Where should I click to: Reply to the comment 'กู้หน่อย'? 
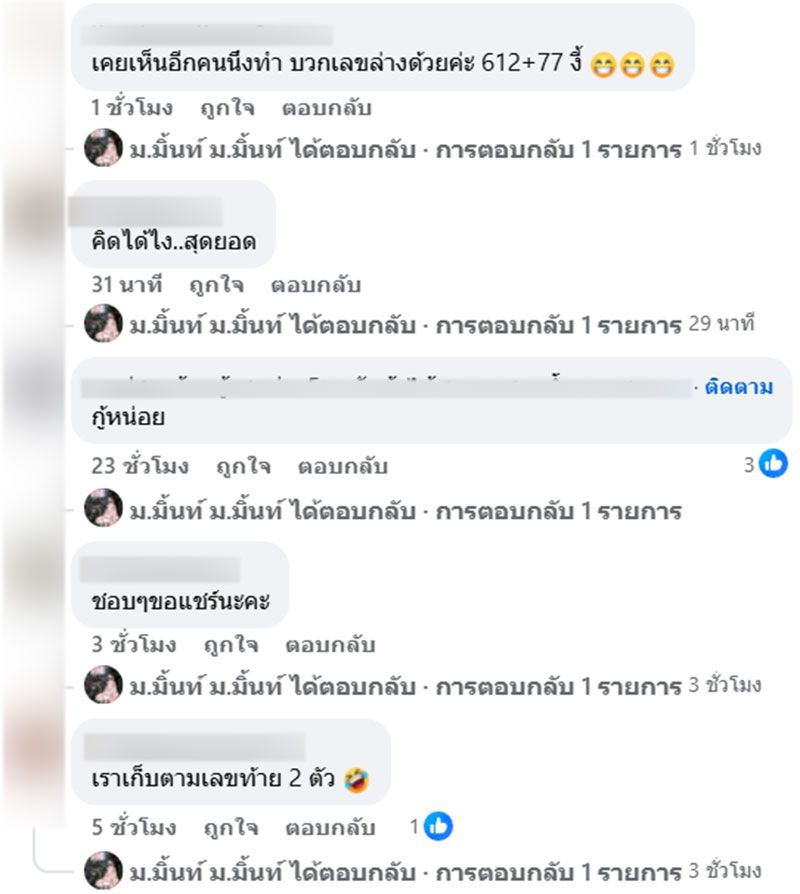(x=342, y=466)
